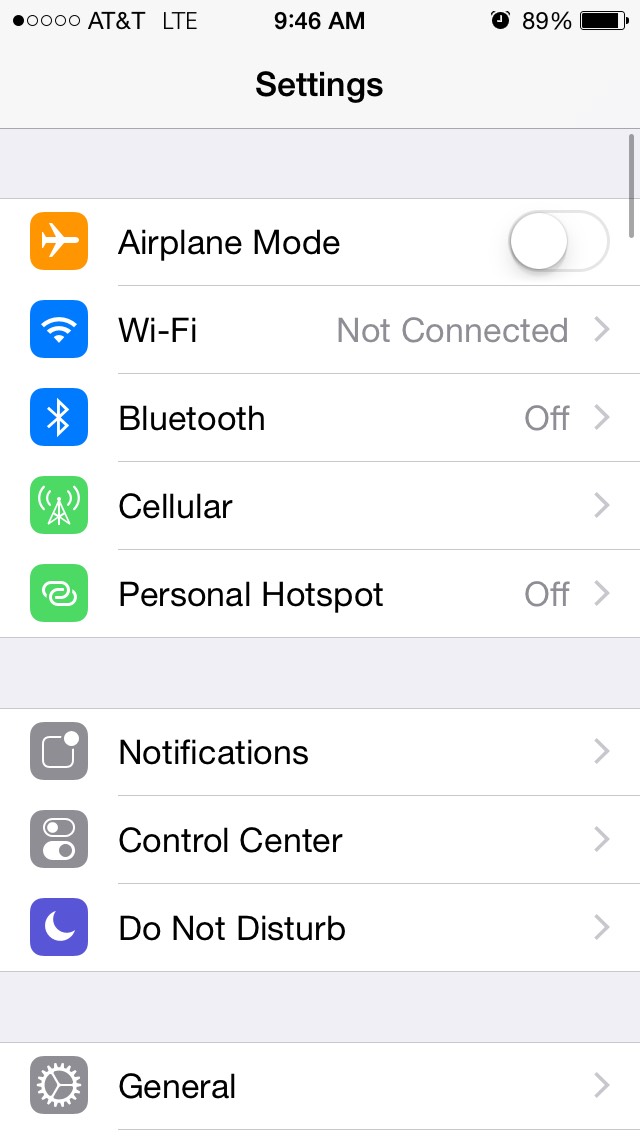
Task: Open Wi-Fi settings
Action: pyautogui.click(x=320, y=330)
